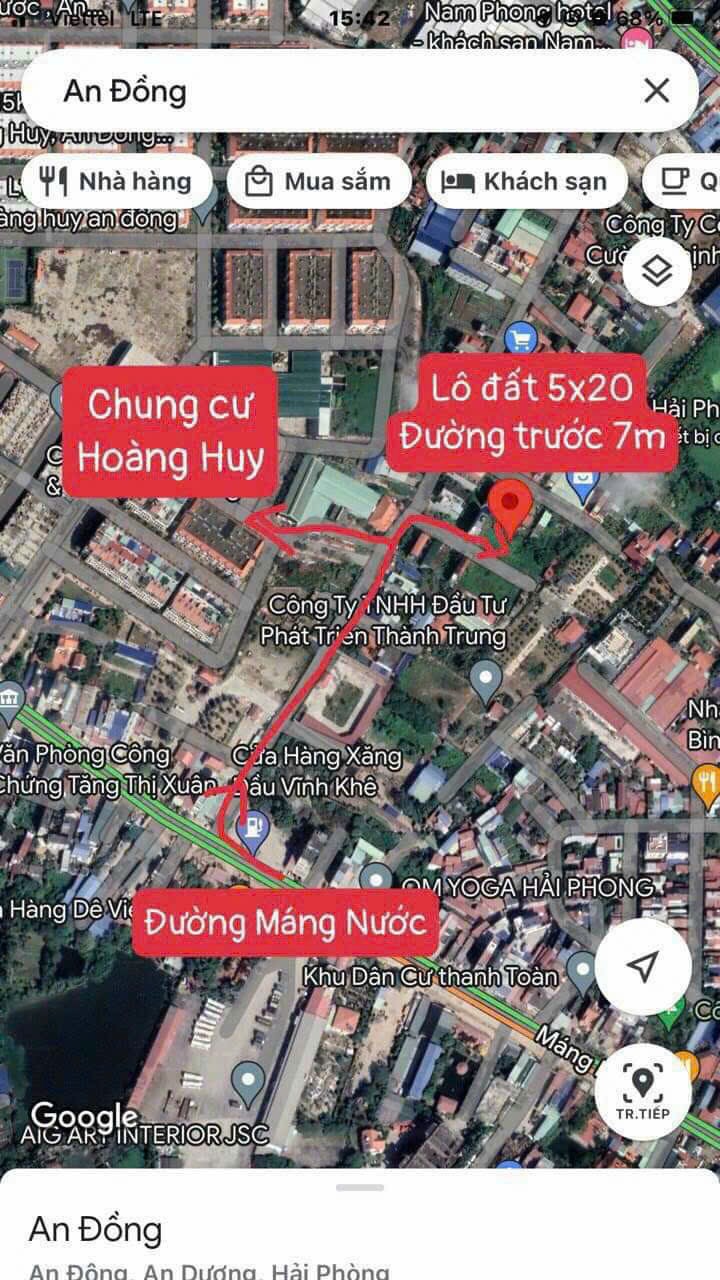Tap the search field showing An Đồng
The image size is (720, 1280).
pyautogui.click(x=300, y=90)
